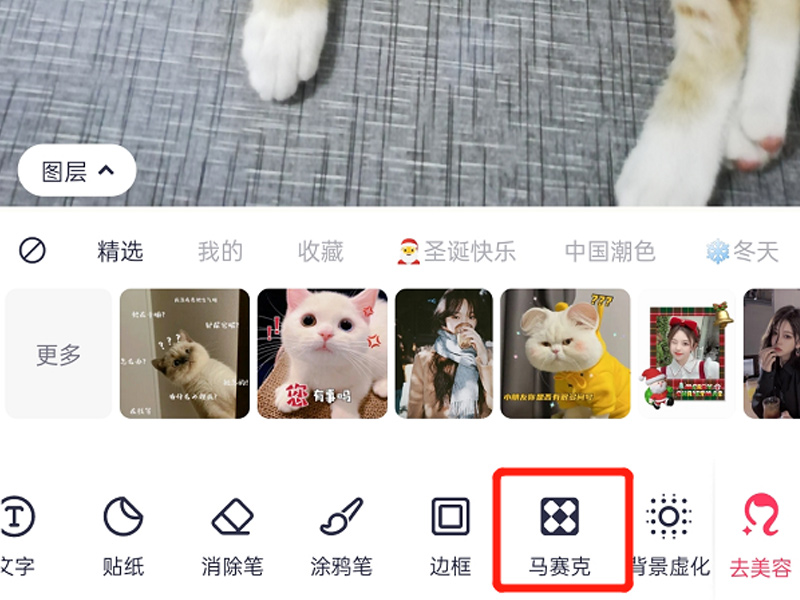The image size is (800, 600).
Task: Open the 收藏 tab
Action: 320,251
